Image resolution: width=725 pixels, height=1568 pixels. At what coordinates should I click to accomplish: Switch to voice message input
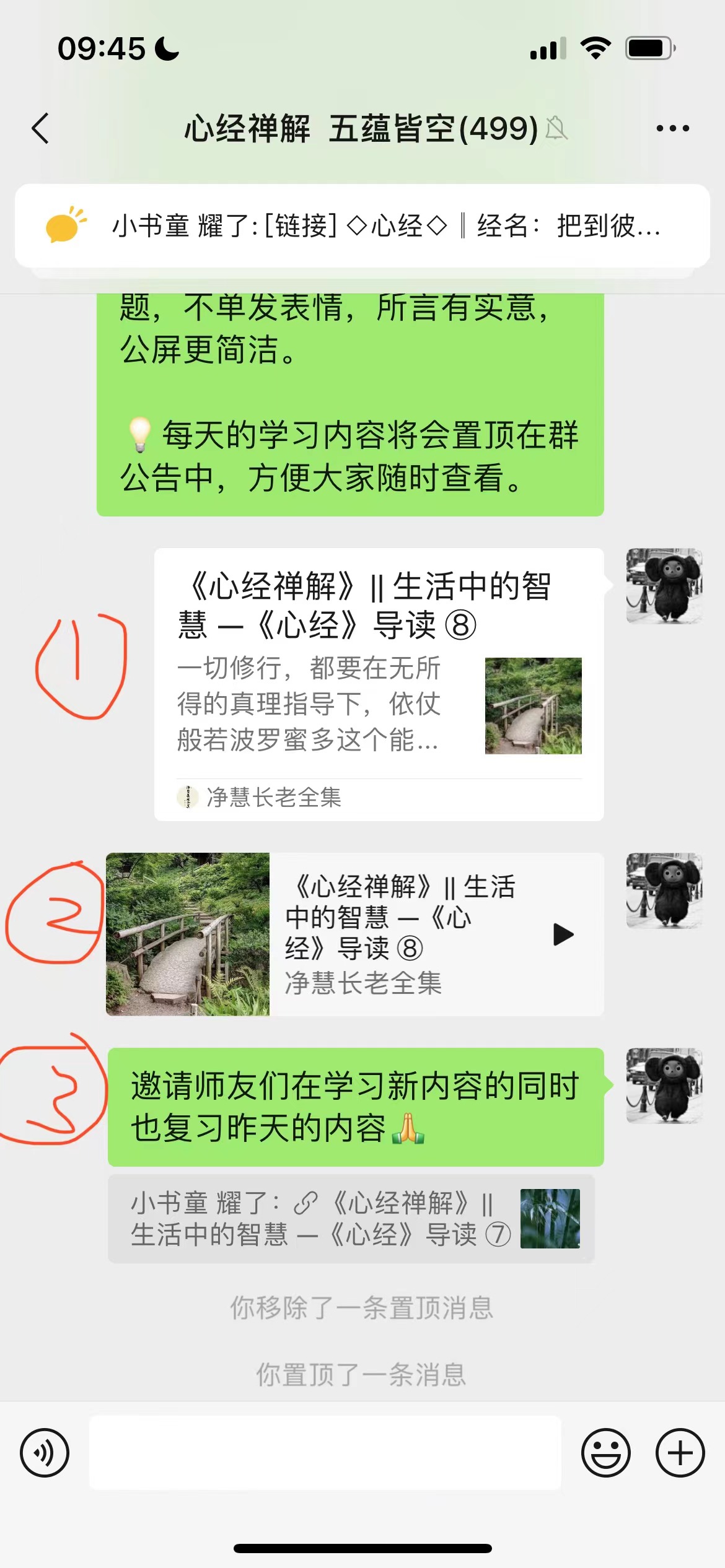point(45,1453)
